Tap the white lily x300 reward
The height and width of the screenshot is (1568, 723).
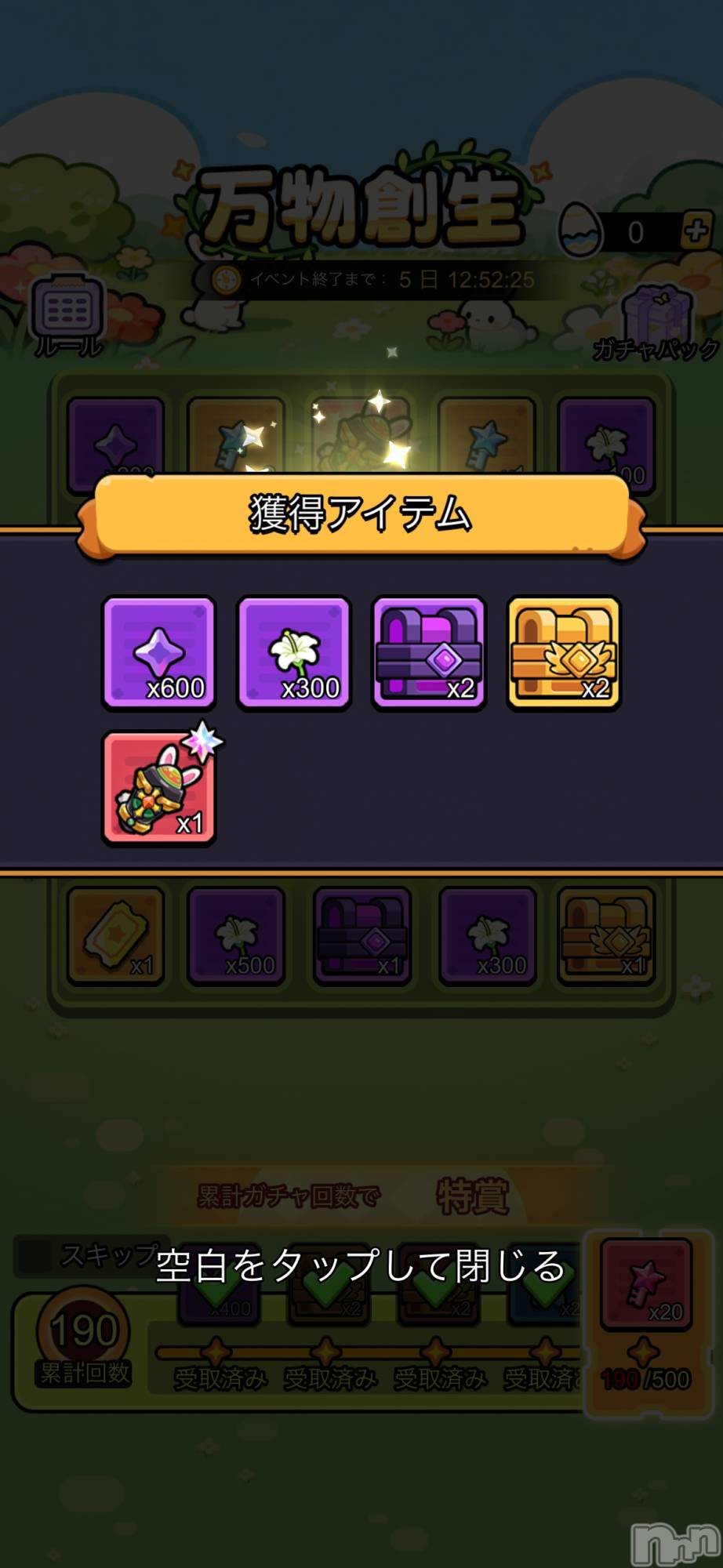pyautogui.click(x=294, y=653)
